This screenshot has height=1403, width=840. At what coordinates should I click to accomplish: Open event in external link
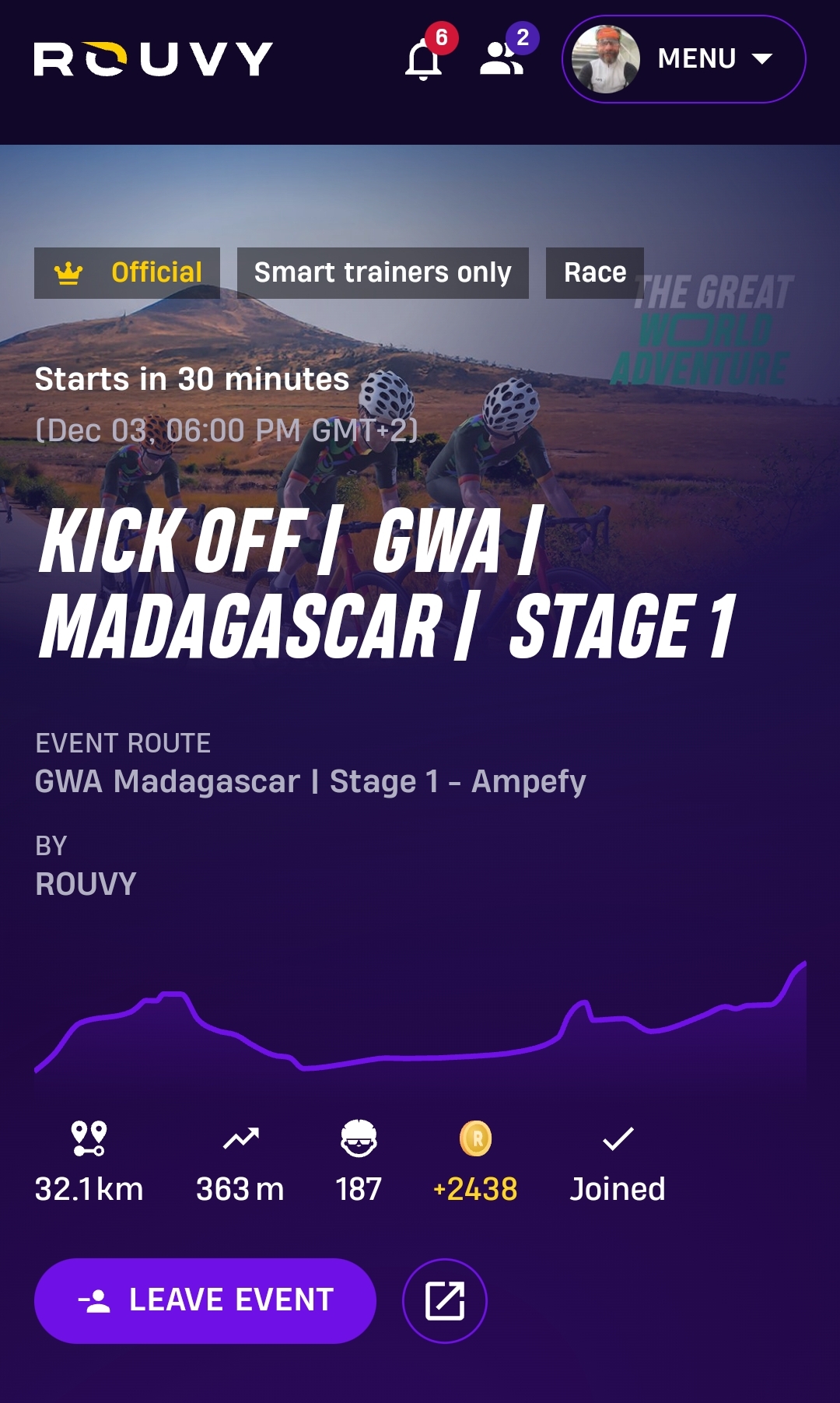(444, 1300)
